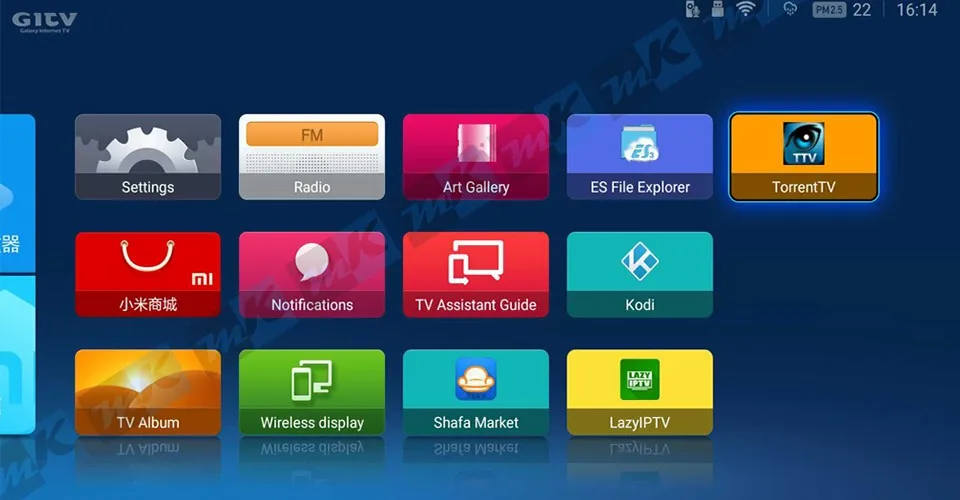This screenshot has width=960, height=500.
Task: Open Notifications tile
Action: click(312, 274)
